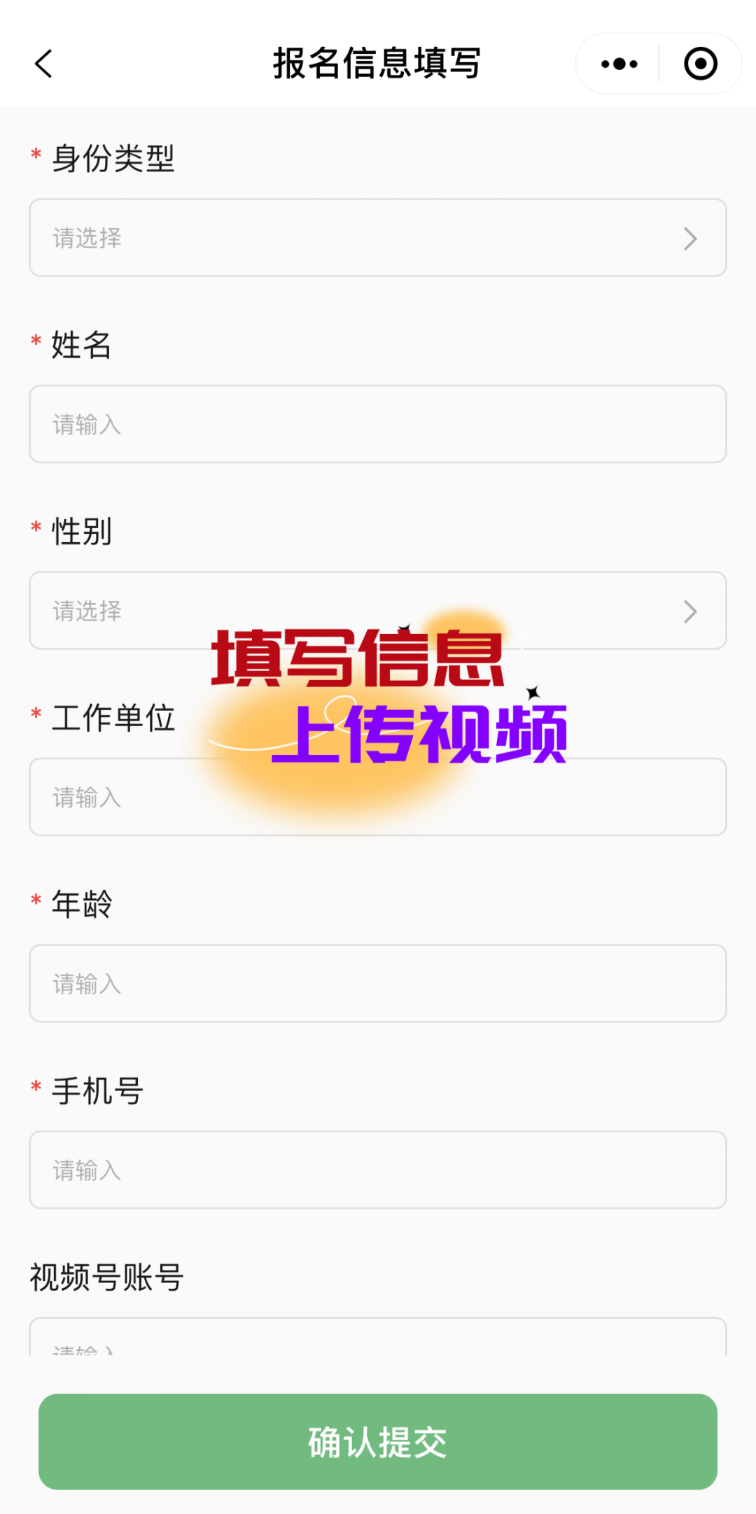Select the 手机号 input field
This screenshot has height=1514, width=756.
point(377,1170)
